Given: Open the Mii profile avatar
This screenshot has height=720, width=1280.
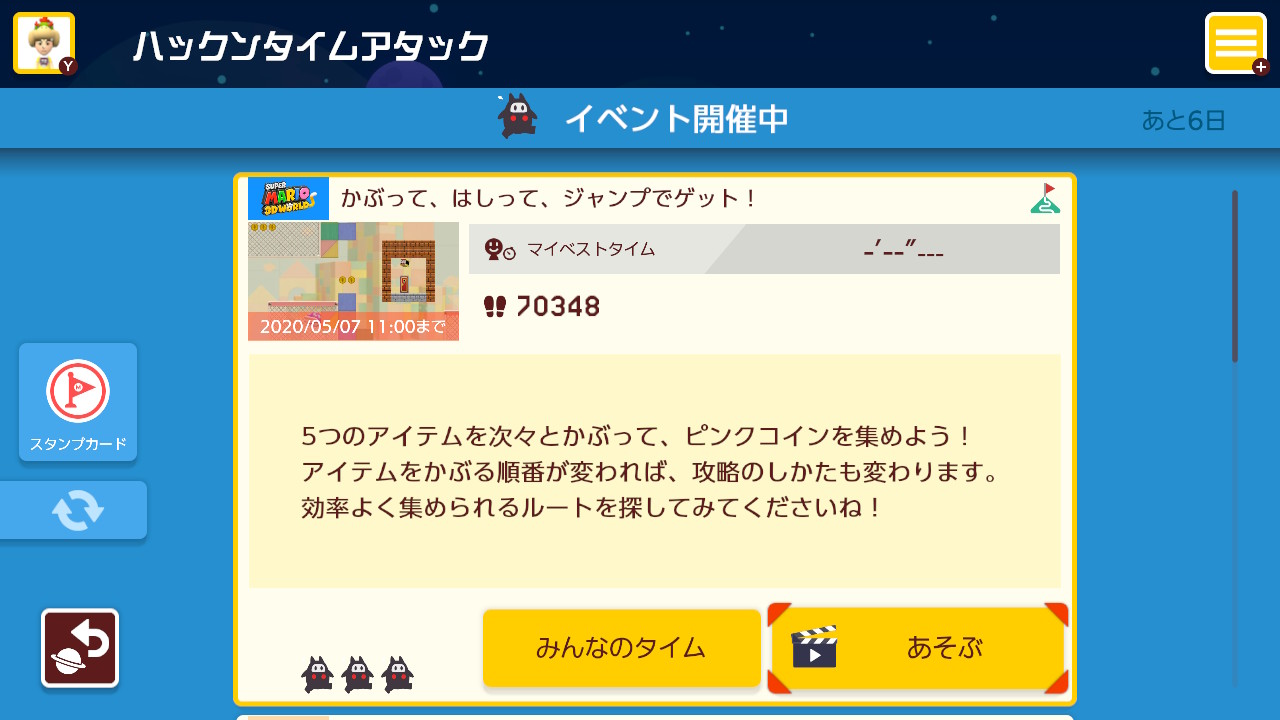Looking at the screenshot, I should pos(44,43).
